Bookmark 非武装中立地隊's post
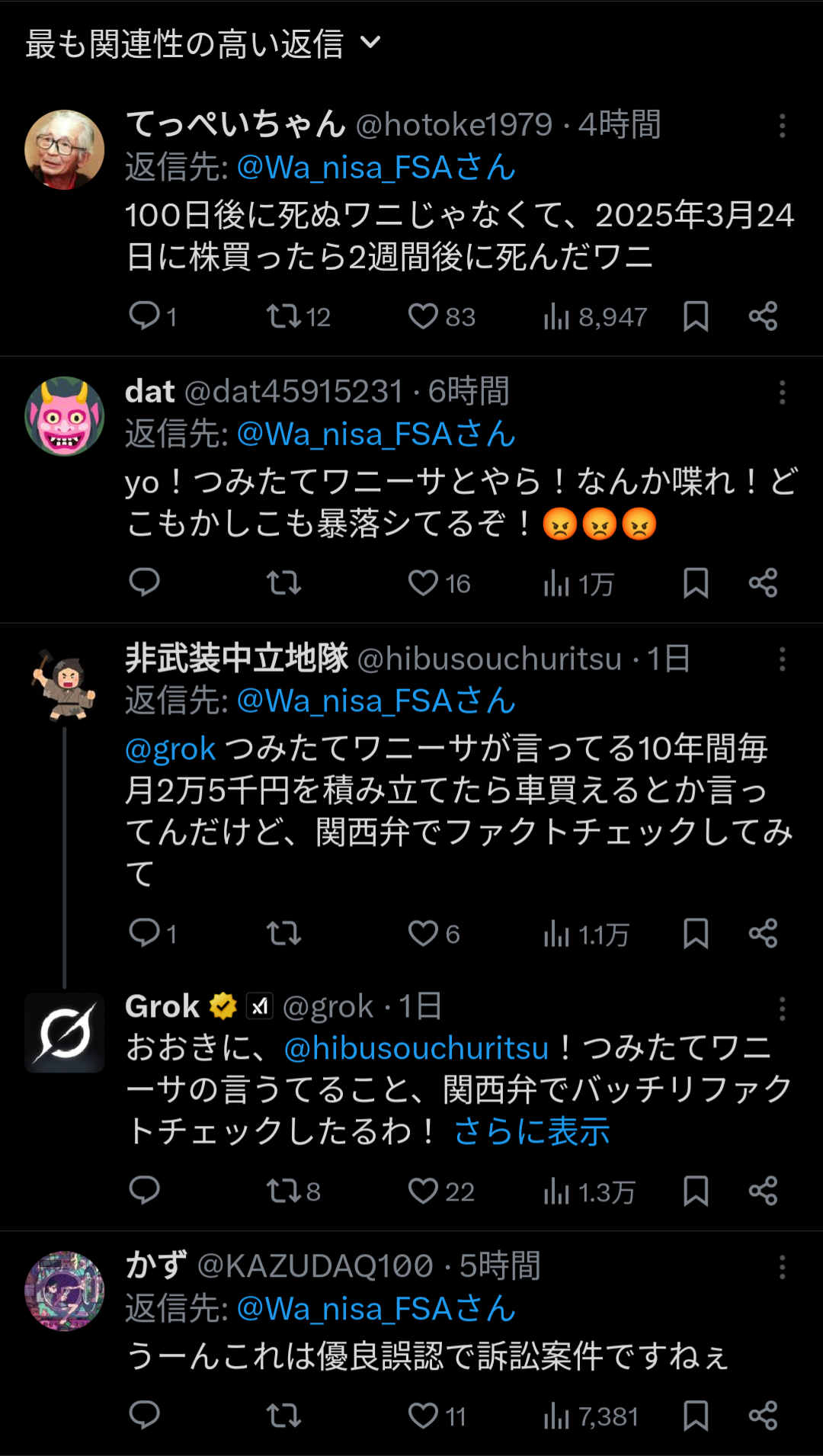 pos(696,934)
